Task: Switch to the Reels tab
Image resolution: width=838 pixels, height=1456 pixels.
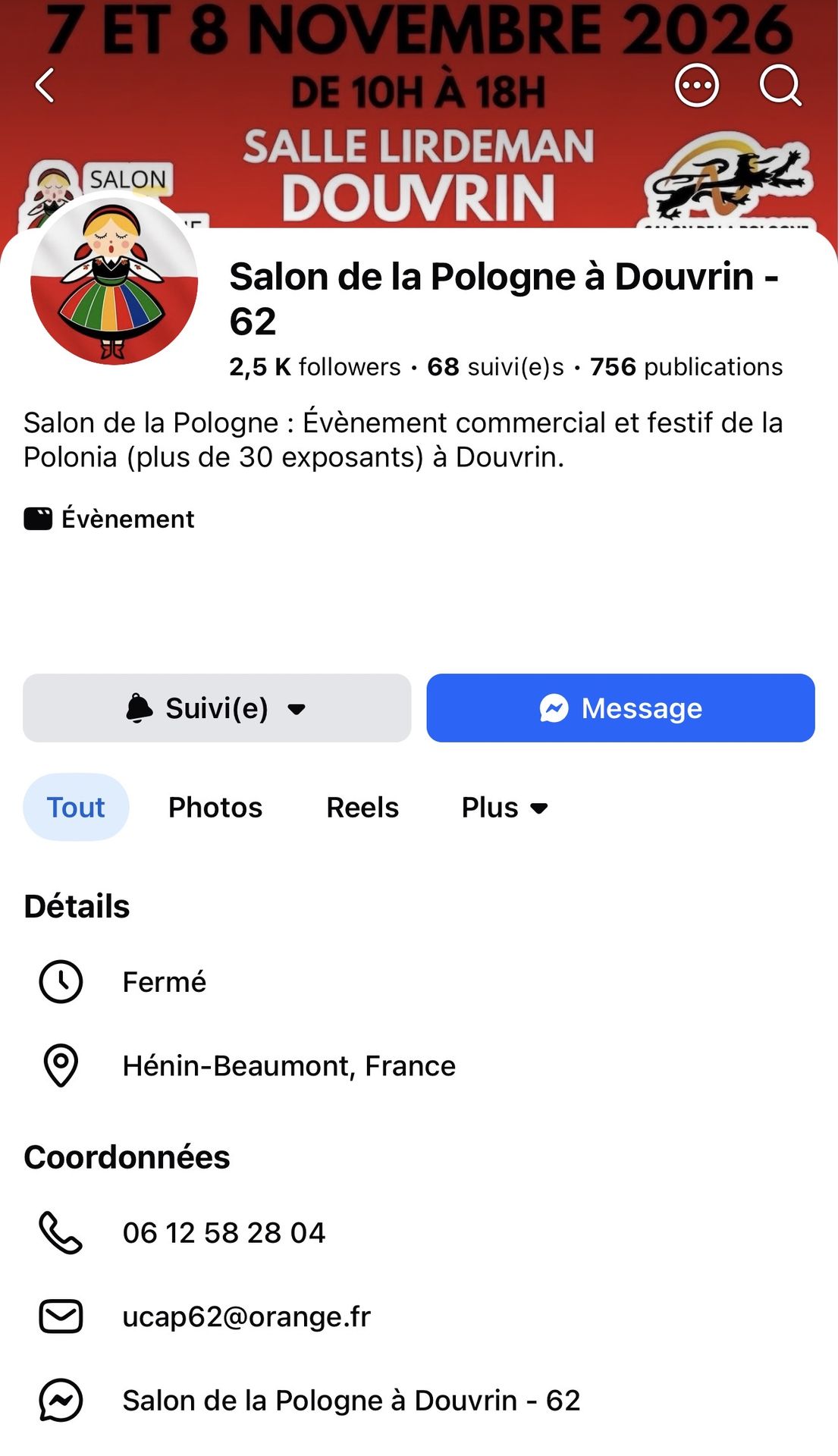Action: (x=363, y=807)
